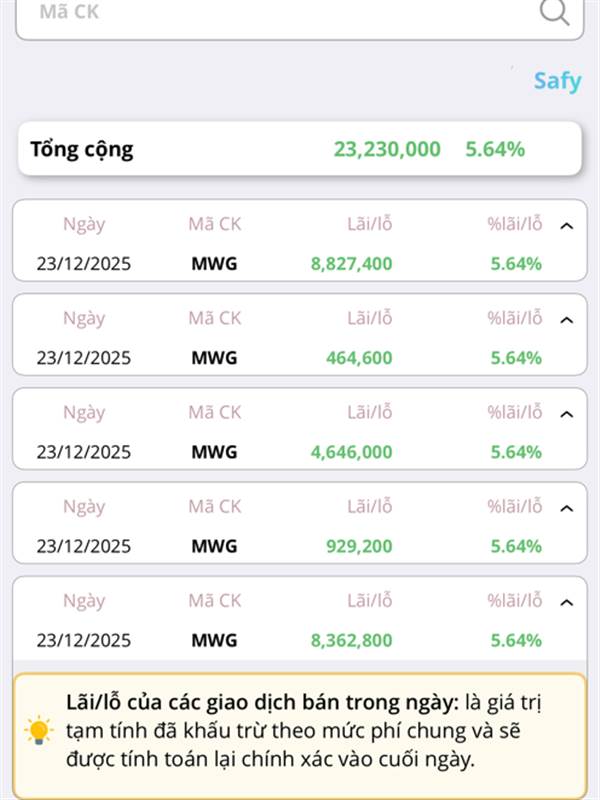The image size is (600, 800).
Task: Toggle the chevron on the 464,600 MWG row
Action: (567, 320)
